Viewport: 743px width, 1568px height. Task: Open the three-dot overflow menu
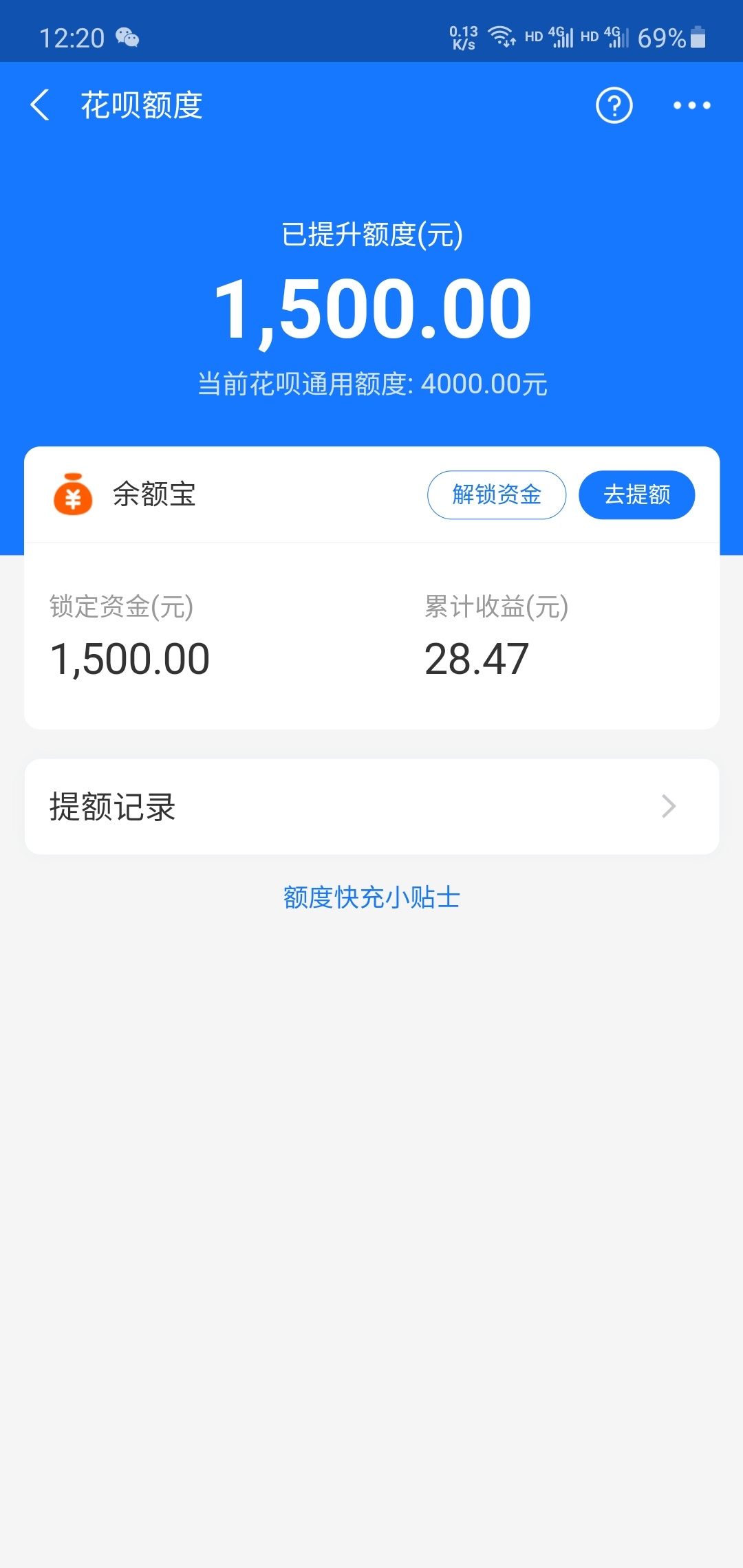click(691, 105)
